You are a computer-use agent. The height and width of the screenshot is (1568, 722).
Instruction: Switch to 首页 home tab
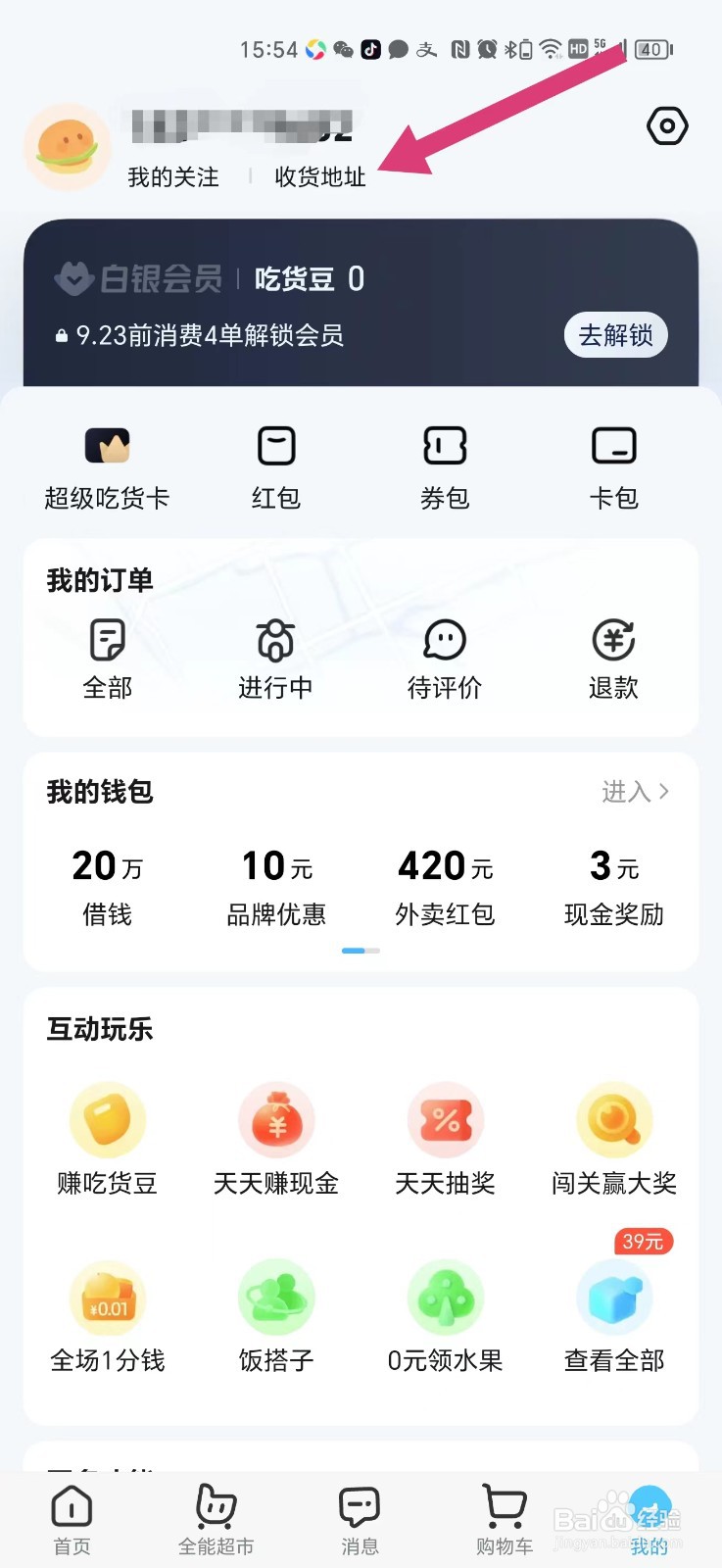(x=72, y=1520)
